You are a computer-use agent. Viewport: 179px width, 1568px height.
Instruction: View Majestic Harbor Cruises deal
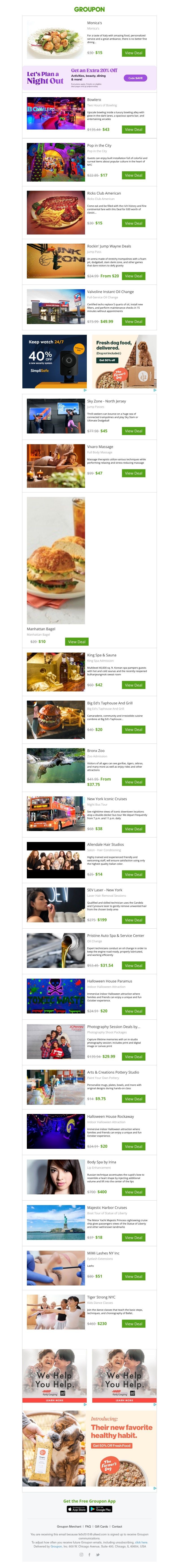[133, 1237]
